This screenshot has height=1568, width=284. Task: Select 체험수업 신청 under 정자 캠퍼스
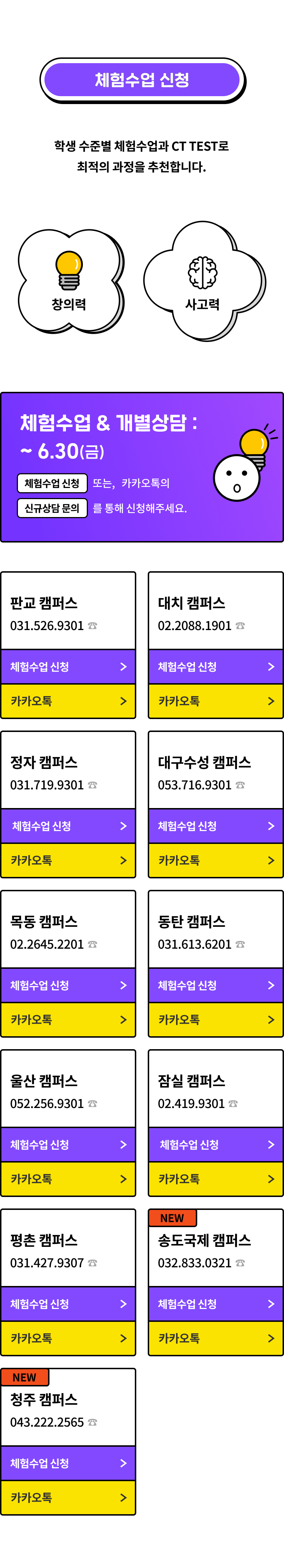click(67, 826)
